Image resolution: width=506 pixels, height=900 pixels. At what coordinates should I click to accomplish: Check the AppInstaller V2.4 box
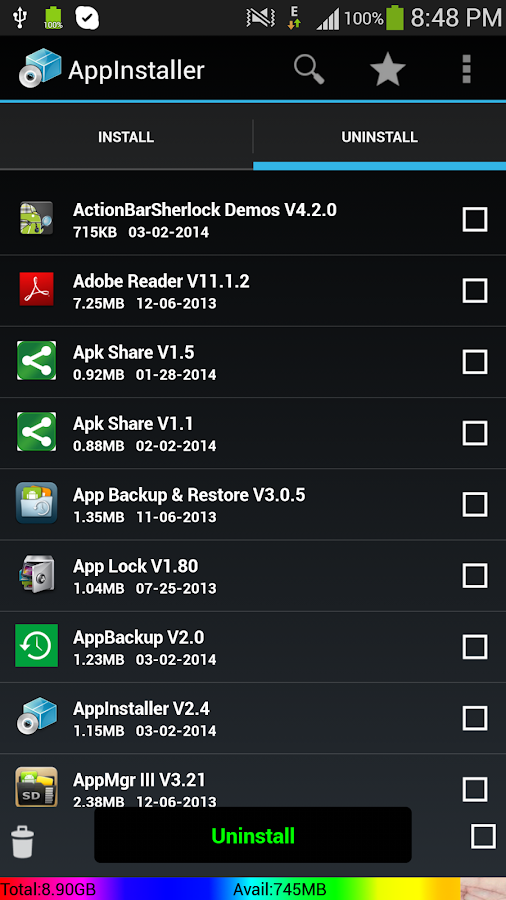coord(475,718)
